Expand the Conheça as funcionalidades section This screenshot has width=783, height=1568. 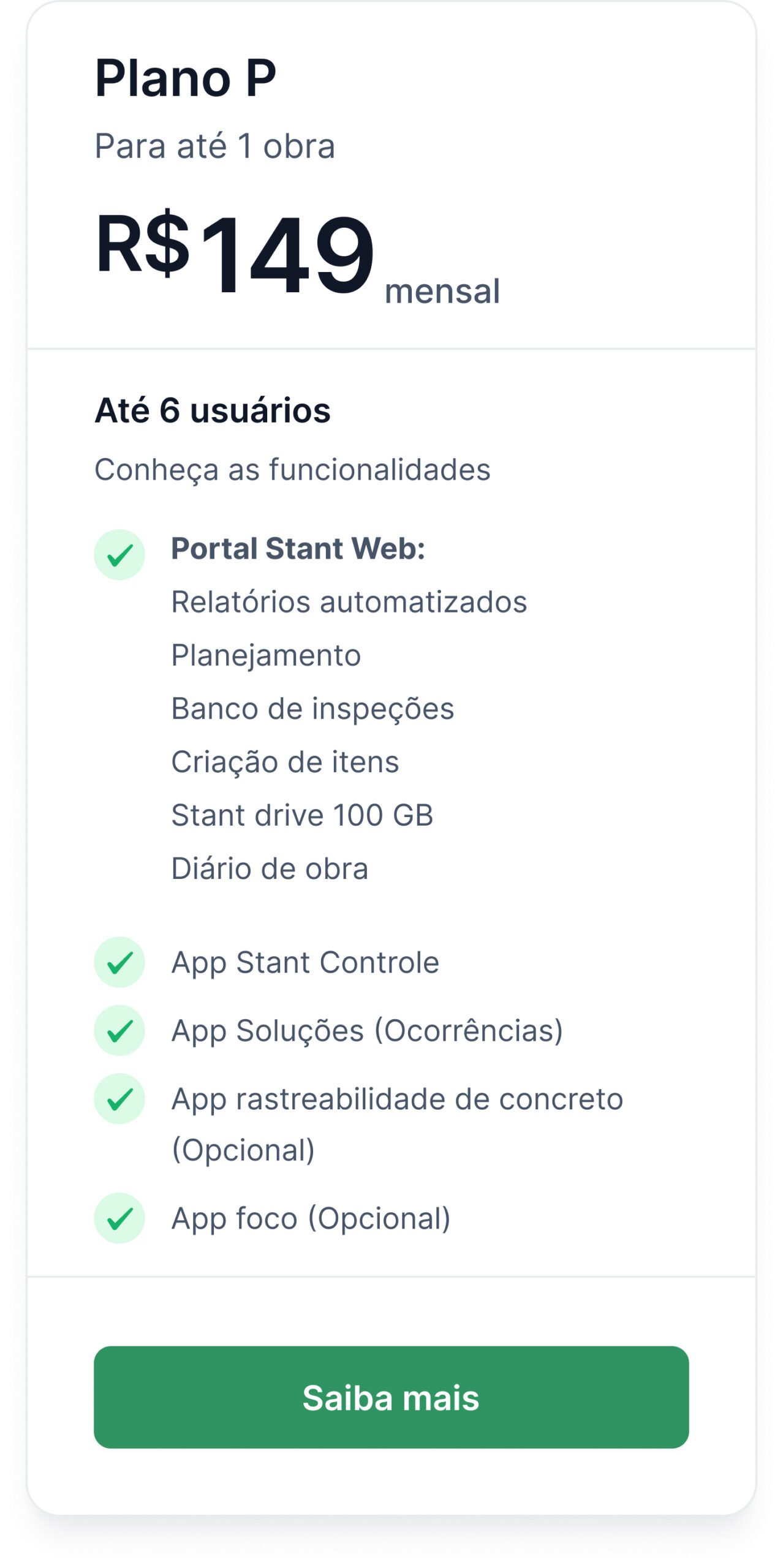click(x=292, y=469)
